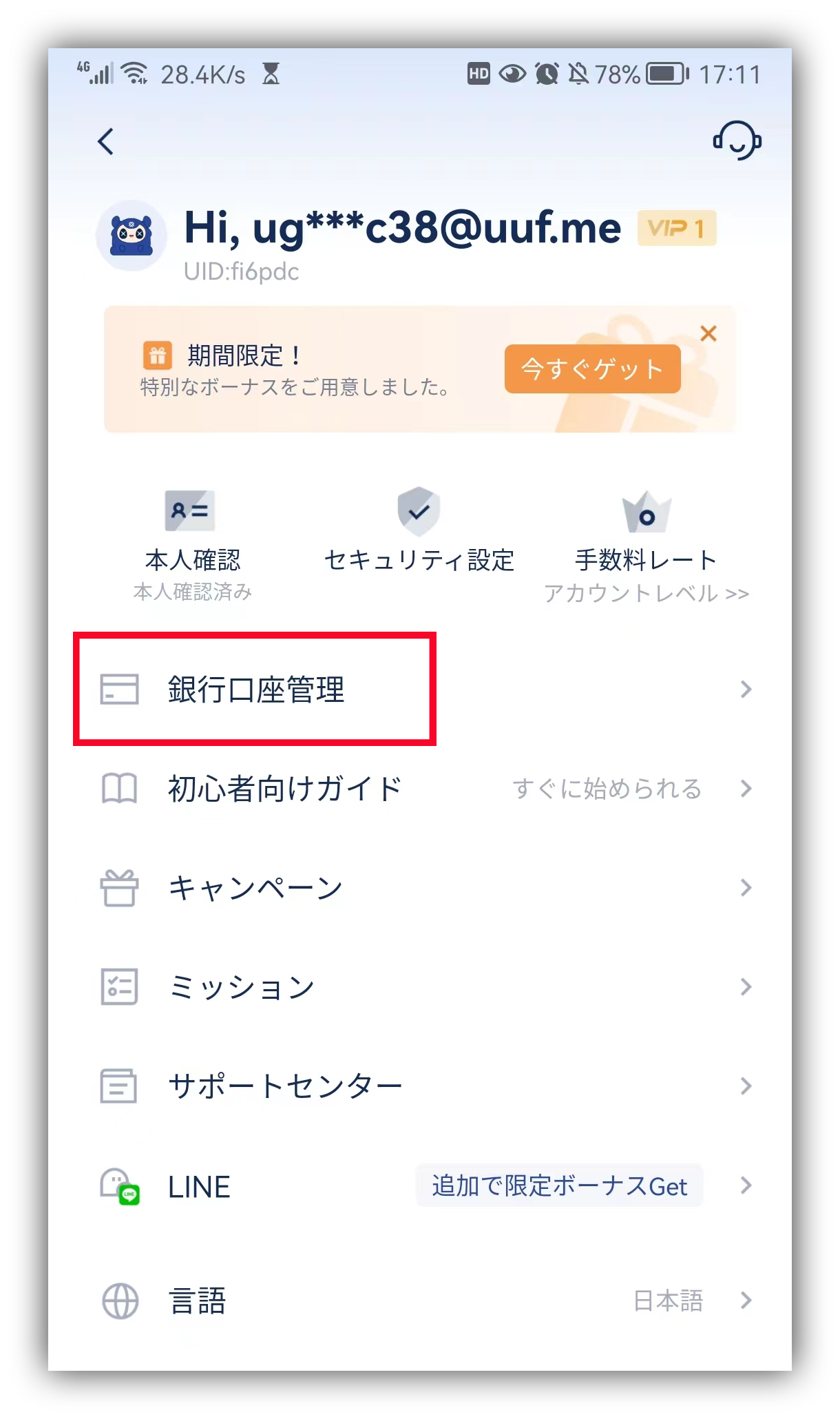Viewport: 840px width, 1419px height.
Task: Tap the 今すぐゲット bonus button
Action: 592,369
